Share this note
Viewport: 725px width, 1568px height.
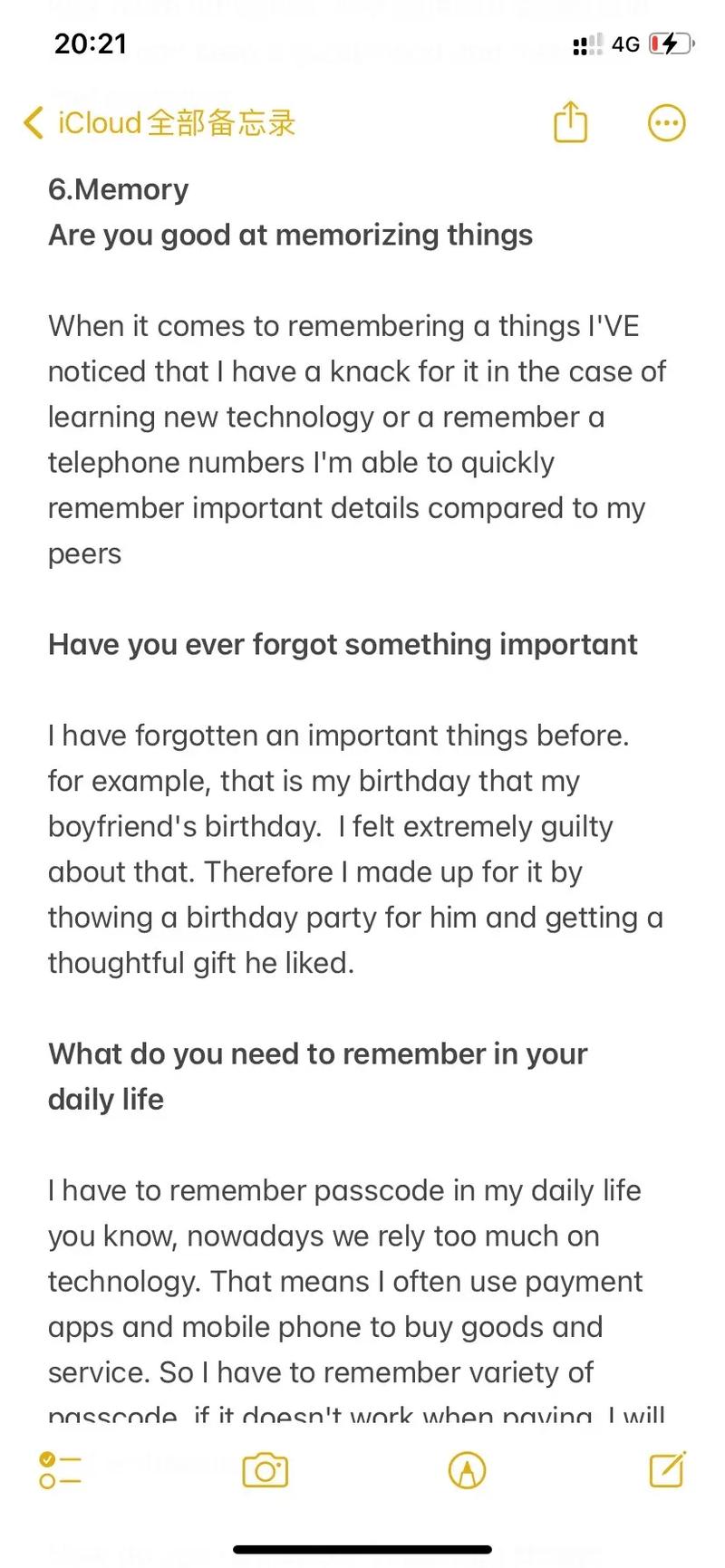(x=570, y=122)
